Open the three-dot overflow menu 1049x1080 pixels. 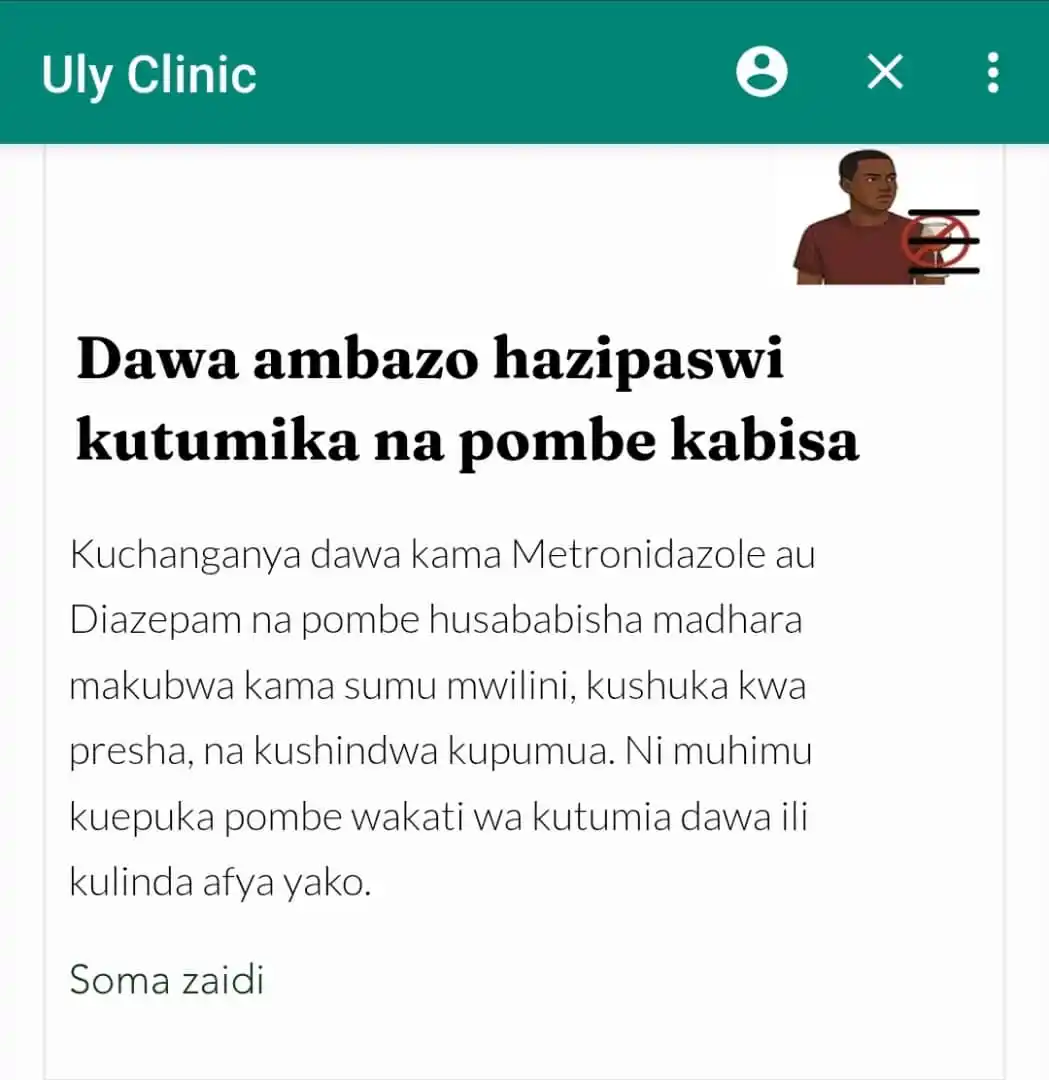pyautogui.click(x=992, y=73)
